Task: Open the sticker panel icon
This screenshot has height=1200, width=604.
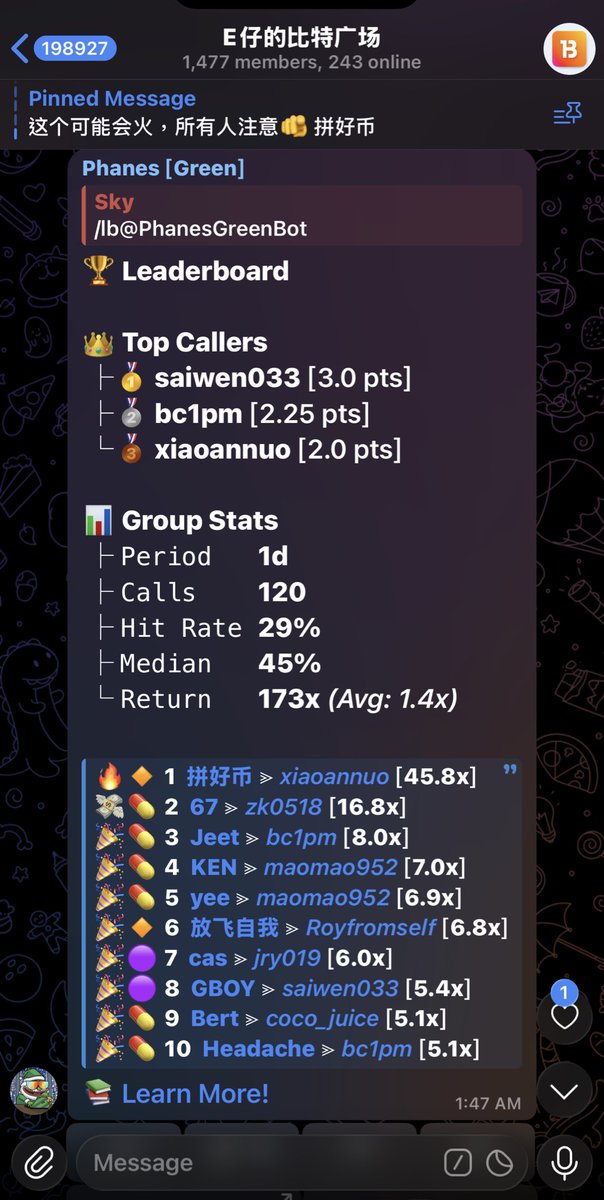Action: (x=499, y=1162)
